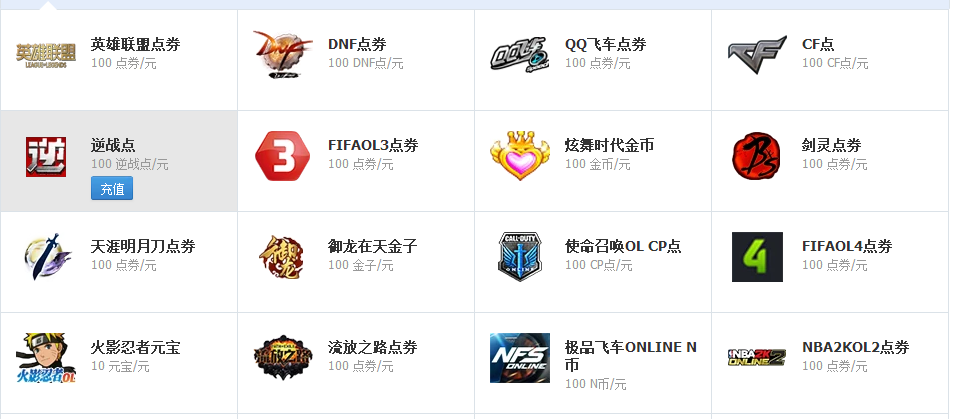Screen dimensions: 953x419
Task: Select the DNF点券 game card
Action: (356, 45)
